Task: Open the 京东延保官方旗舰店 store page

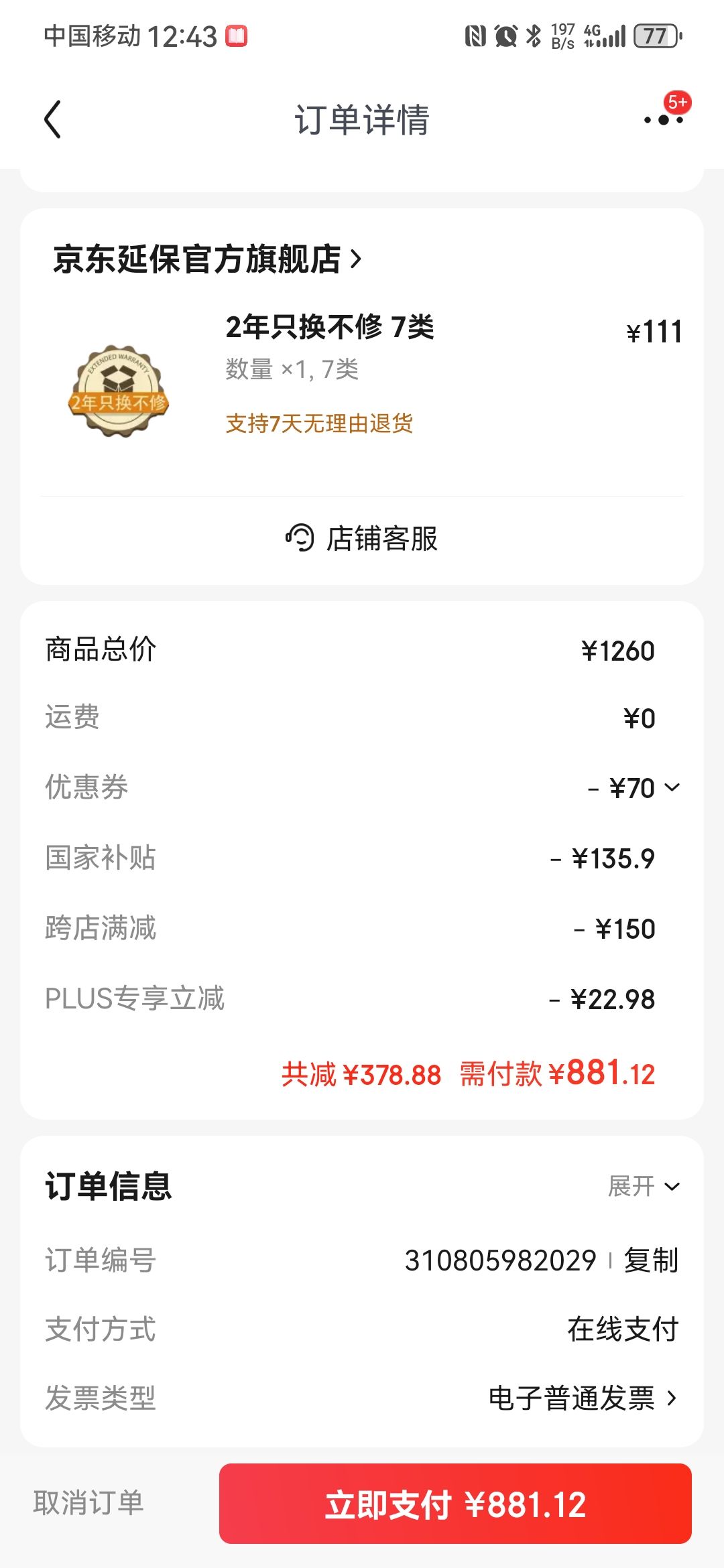Action: (206, 259)
